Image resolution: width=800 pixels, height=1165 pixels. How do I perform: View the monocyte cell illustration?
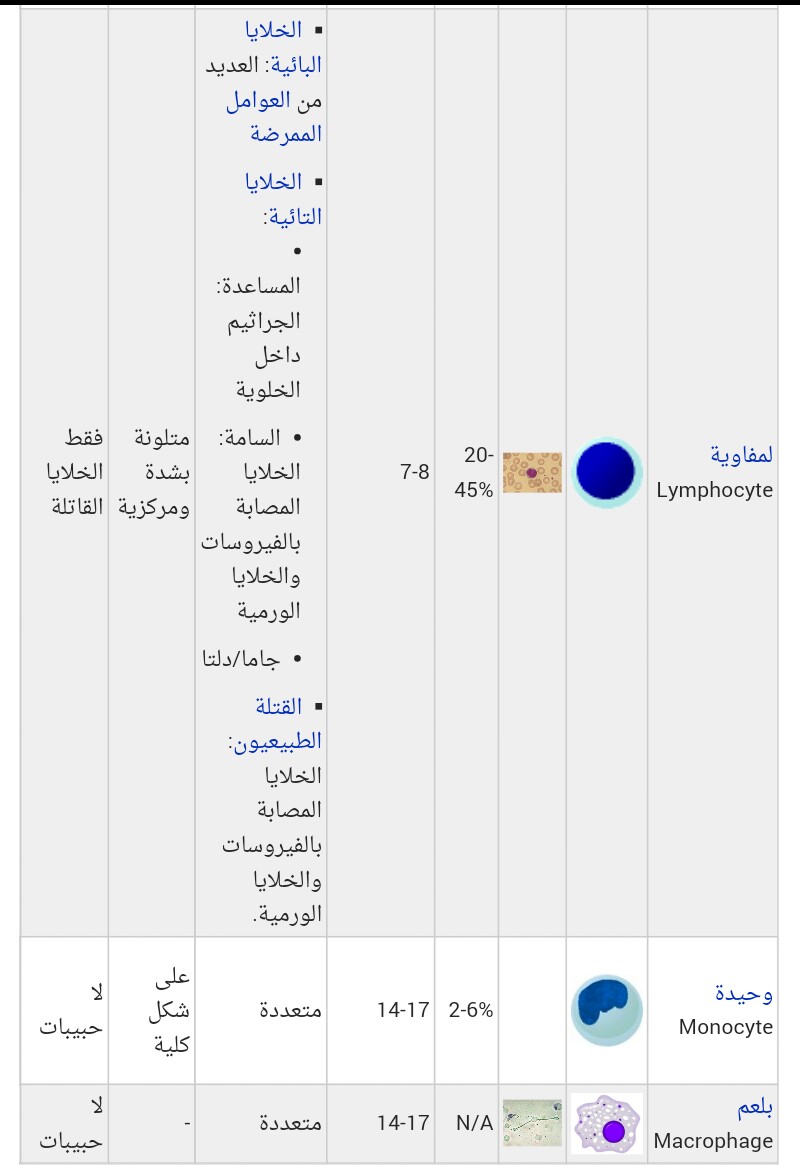pos(607,1010)
